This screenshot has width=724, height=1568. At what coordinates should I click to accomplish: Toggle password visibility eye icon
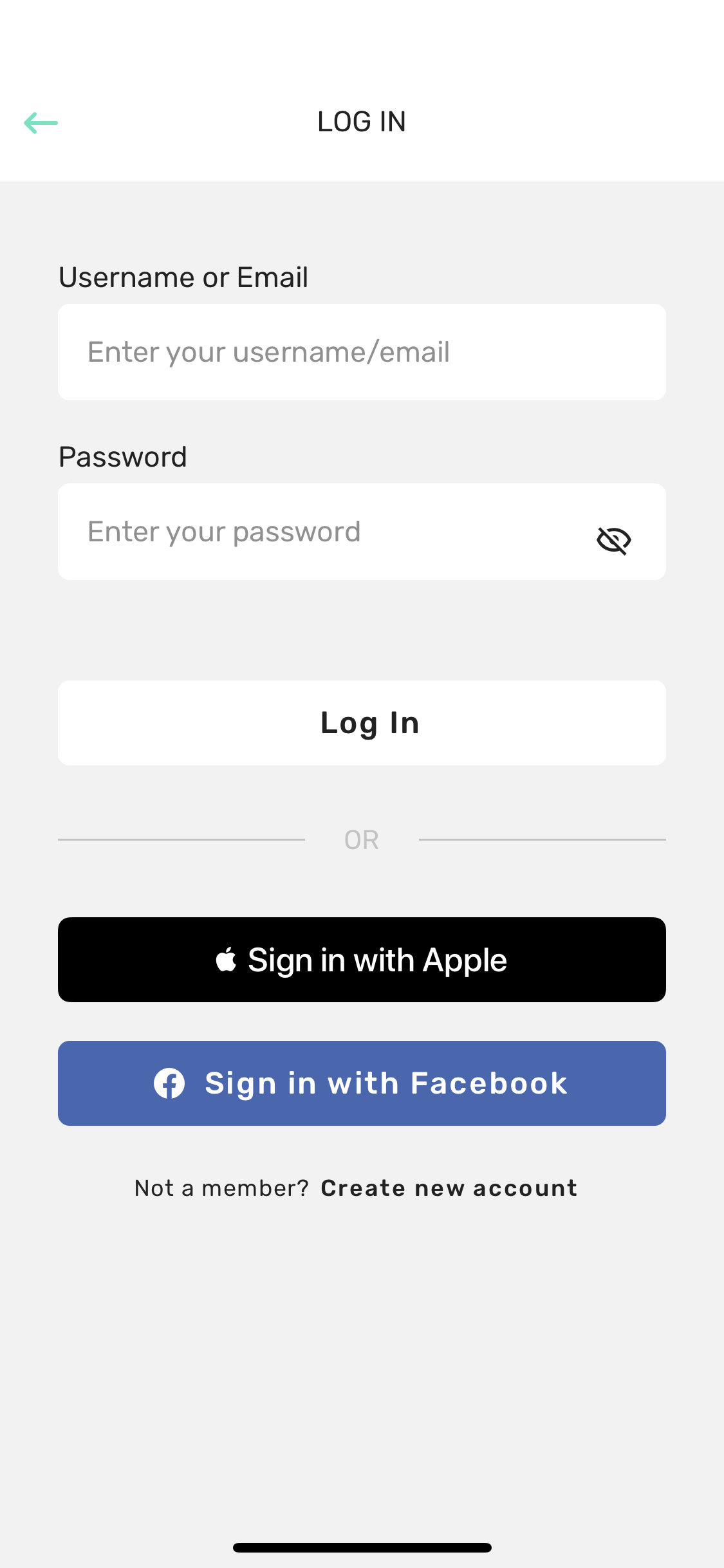point(614,540)
